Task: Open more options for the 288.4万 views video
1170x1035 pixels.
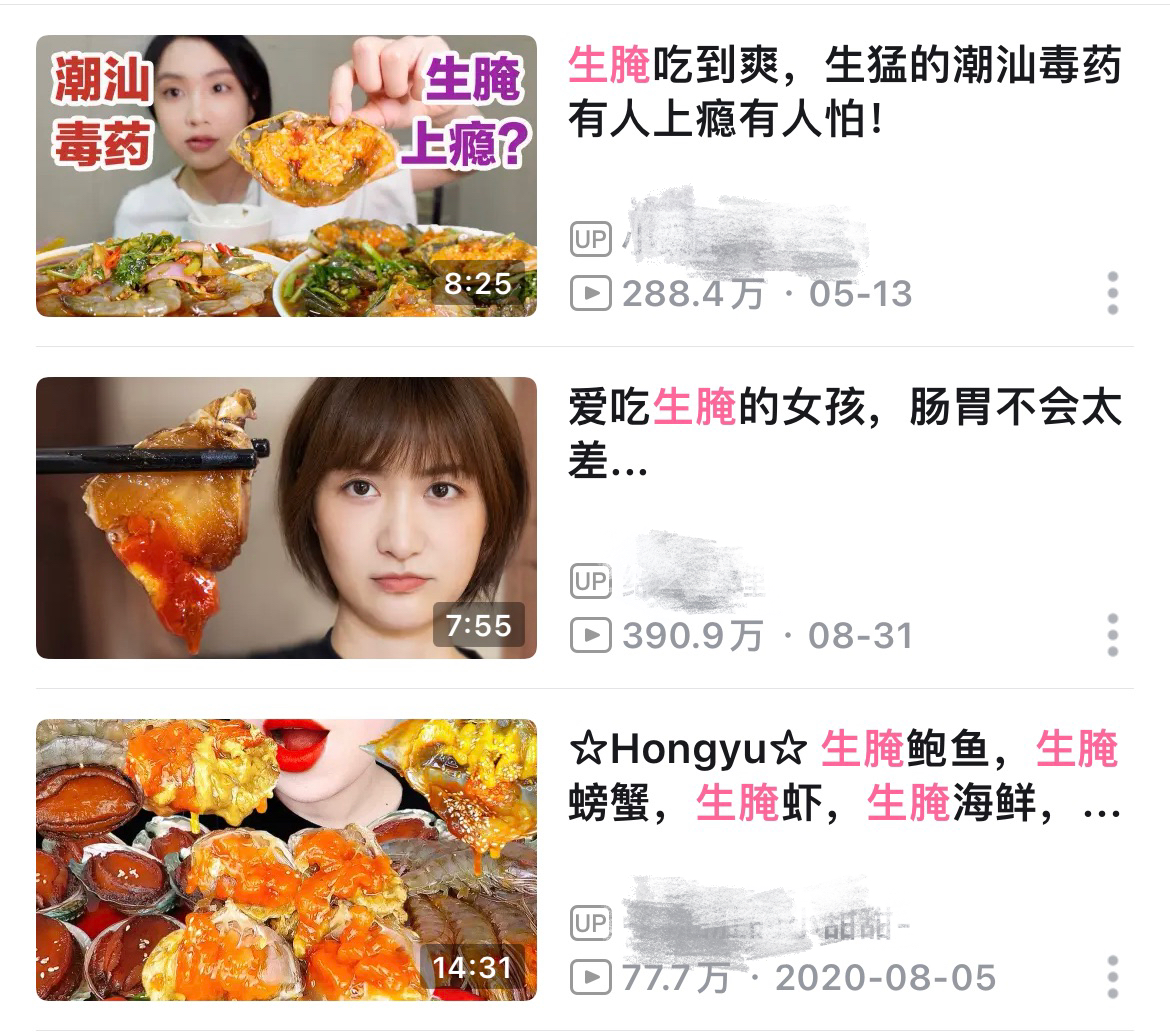Action: tap(1112, 294)
